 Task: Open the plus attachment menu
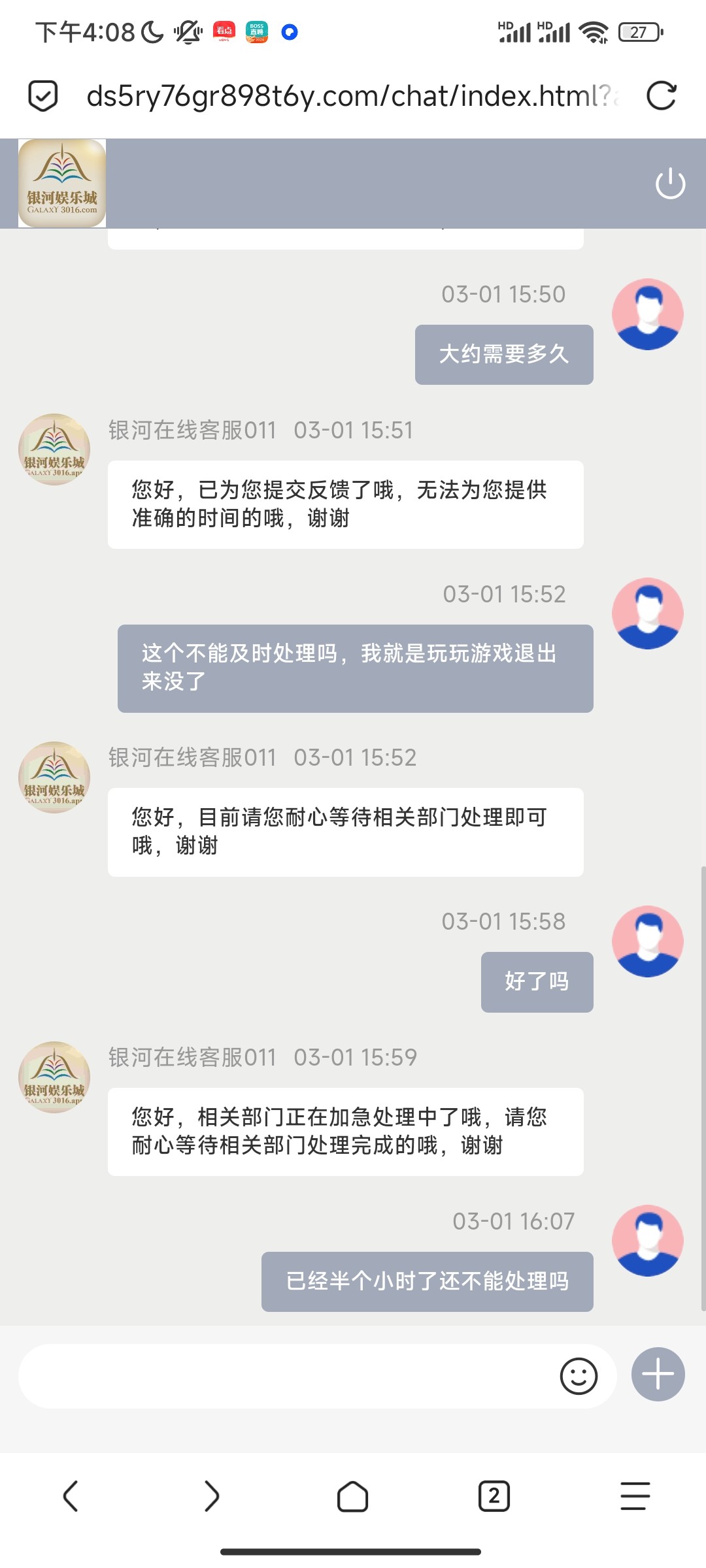pos(658,1375)
